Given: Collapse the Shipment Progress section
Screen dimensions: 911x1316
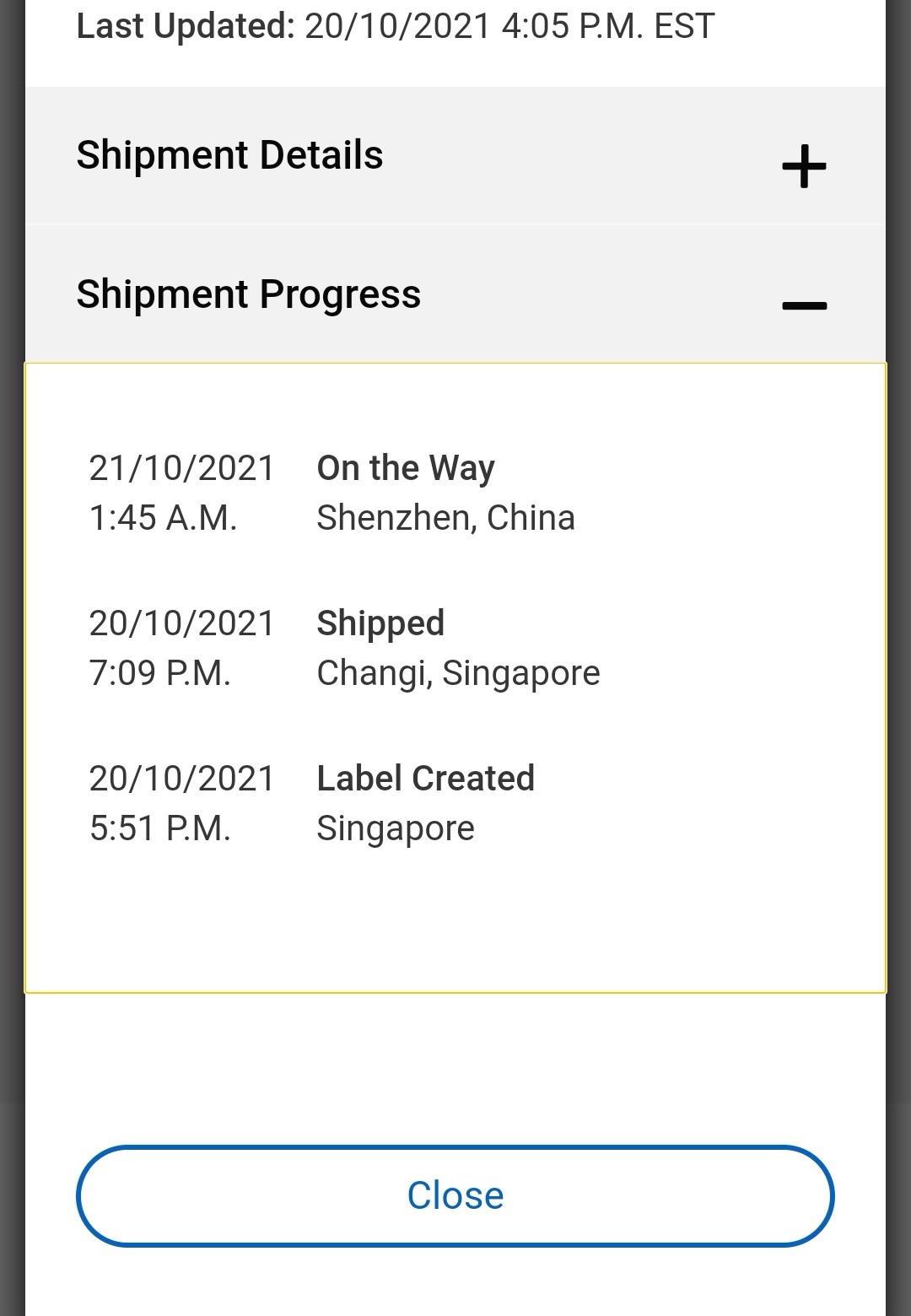Looking at the screenshot, I should click(x=804, y=305).
